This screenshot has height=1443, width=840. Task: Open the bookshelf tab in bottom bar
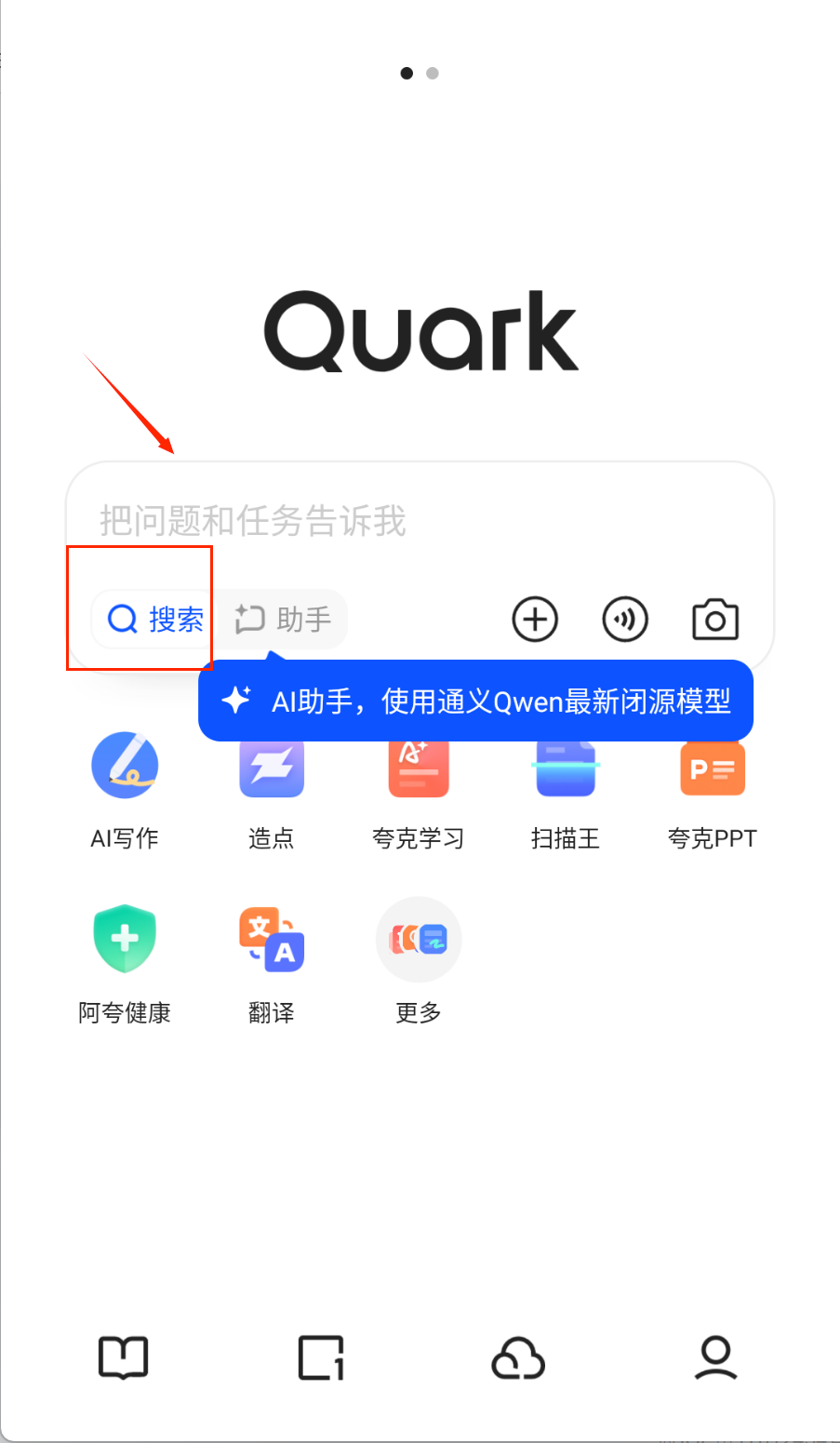(x=124, y=1358)
